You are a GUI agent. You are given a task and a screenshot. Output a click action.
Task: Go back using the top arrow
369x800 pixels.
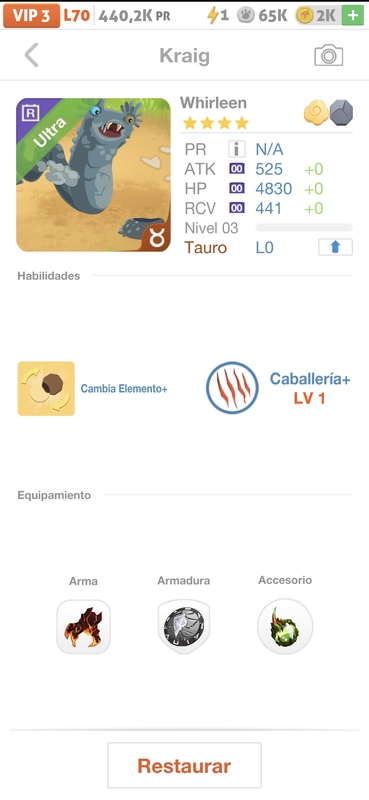(32, 55)
